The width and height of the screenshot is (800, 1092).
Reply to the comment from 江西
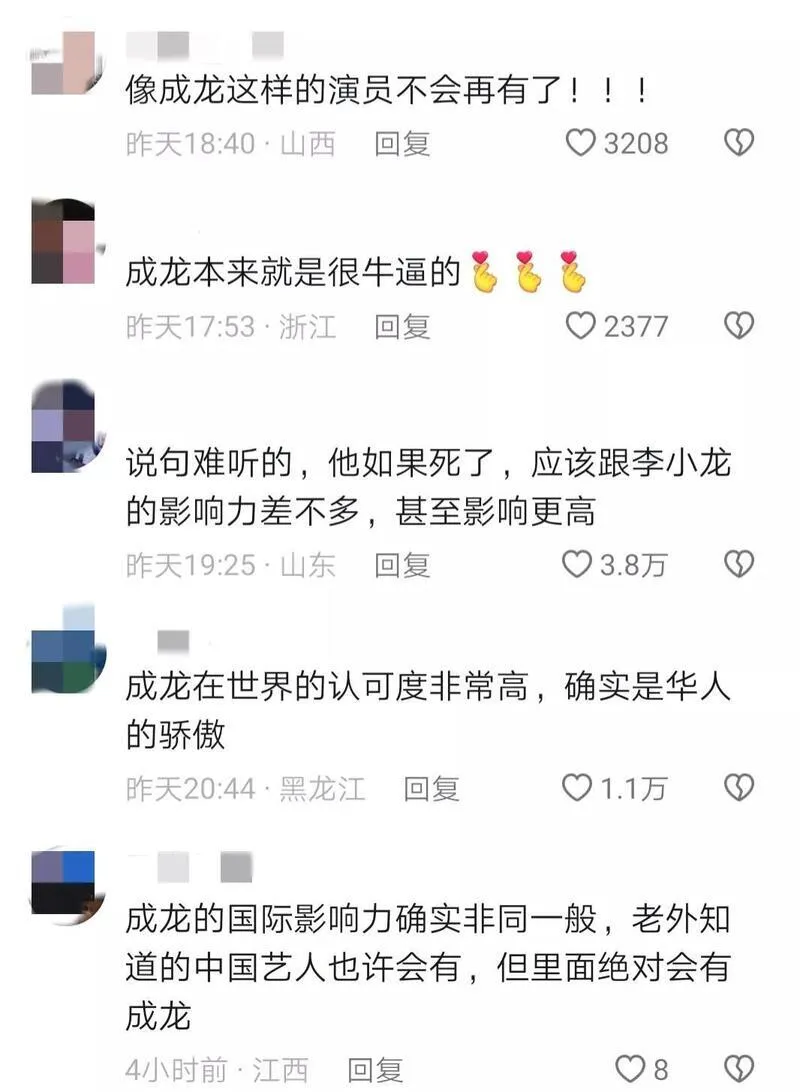(375, 1070)
